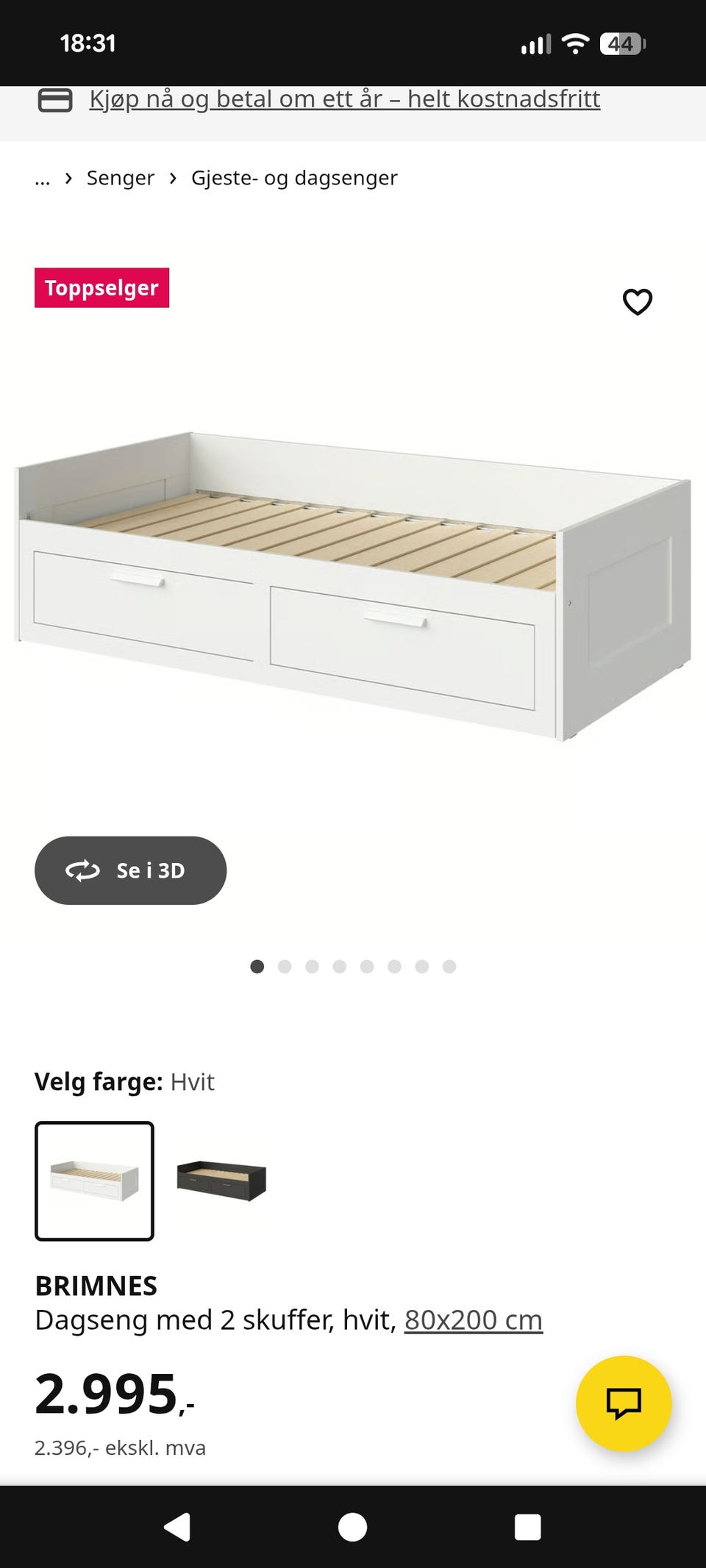Go to the Senger category
Screen dimensions: 706x1568
(x=121, y=177)
